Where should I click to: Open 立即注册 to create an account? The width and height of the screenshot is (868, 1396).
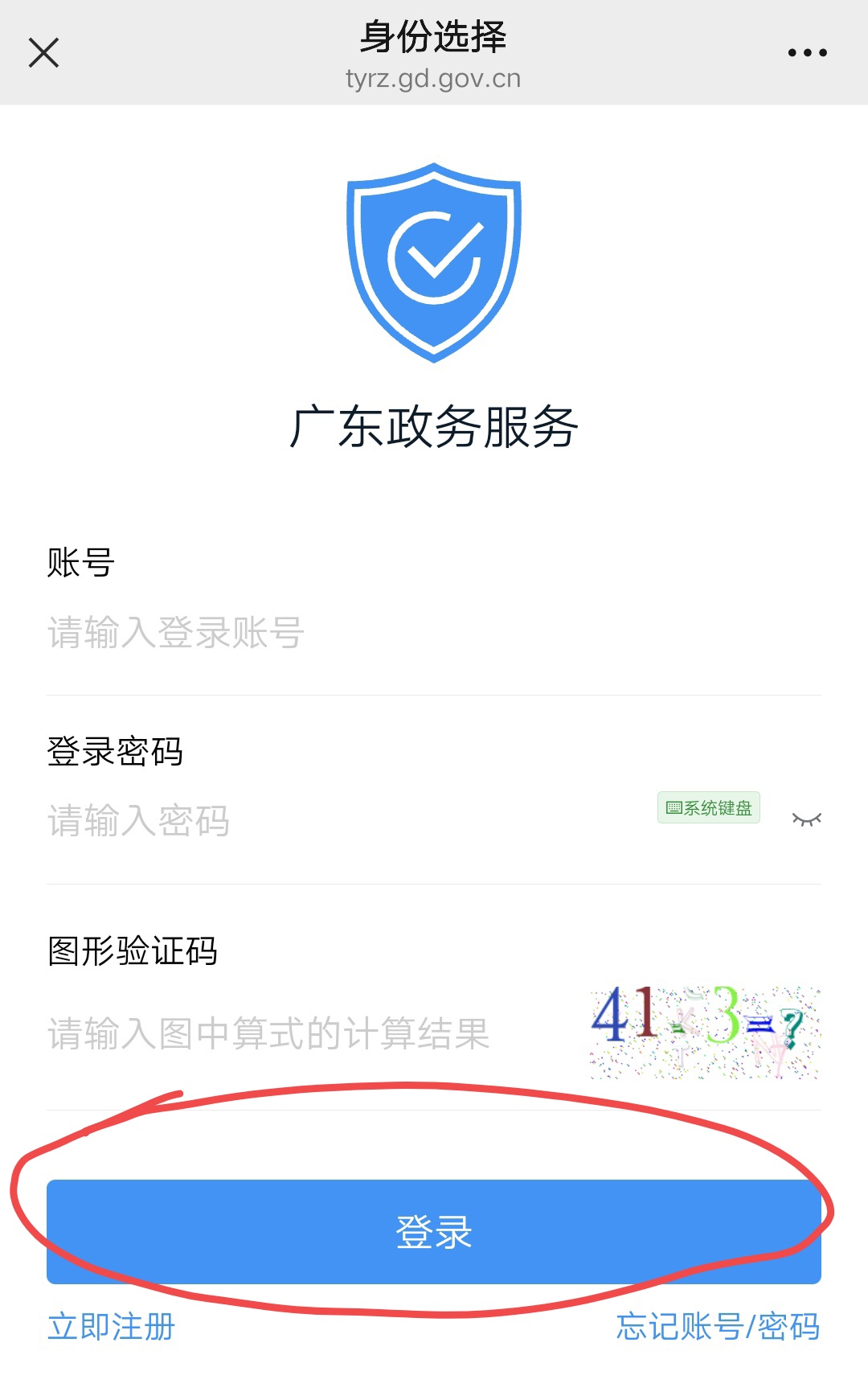click(x=111, y=1327)
